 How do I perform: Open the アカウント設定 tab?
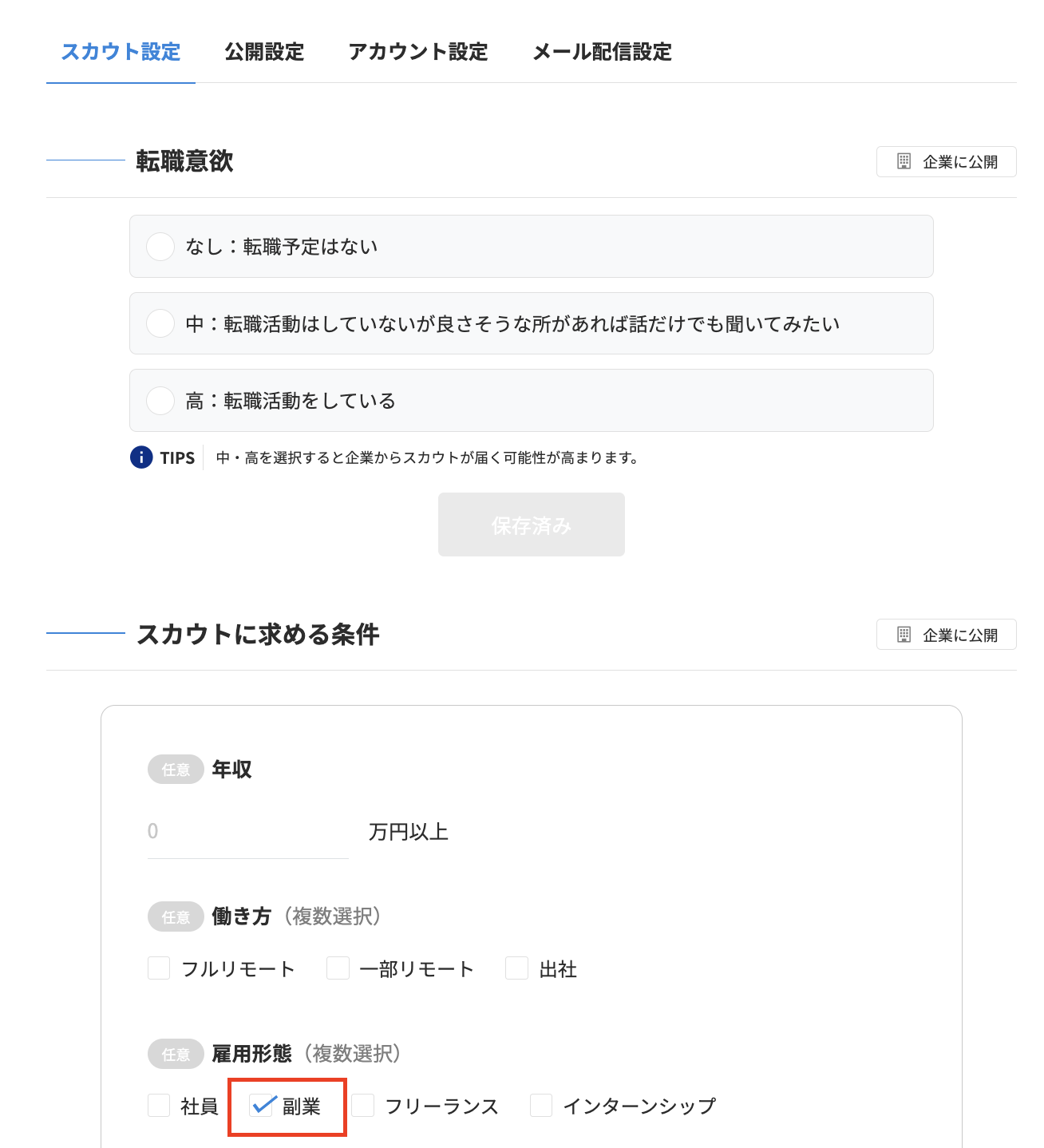[x=417, y=52]
